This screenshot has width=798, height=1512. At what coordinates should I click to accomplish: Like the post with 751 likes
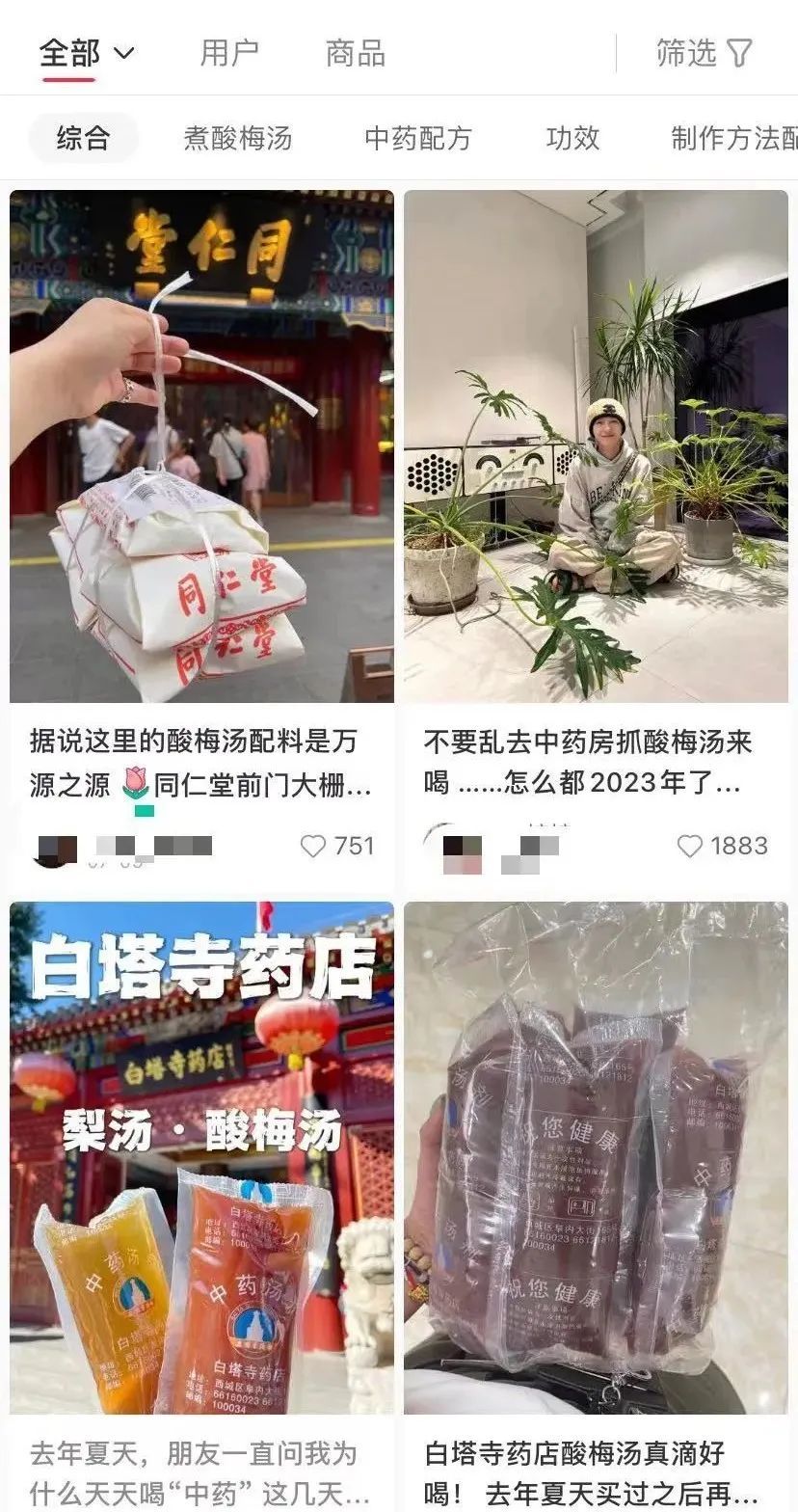point(313,847)
